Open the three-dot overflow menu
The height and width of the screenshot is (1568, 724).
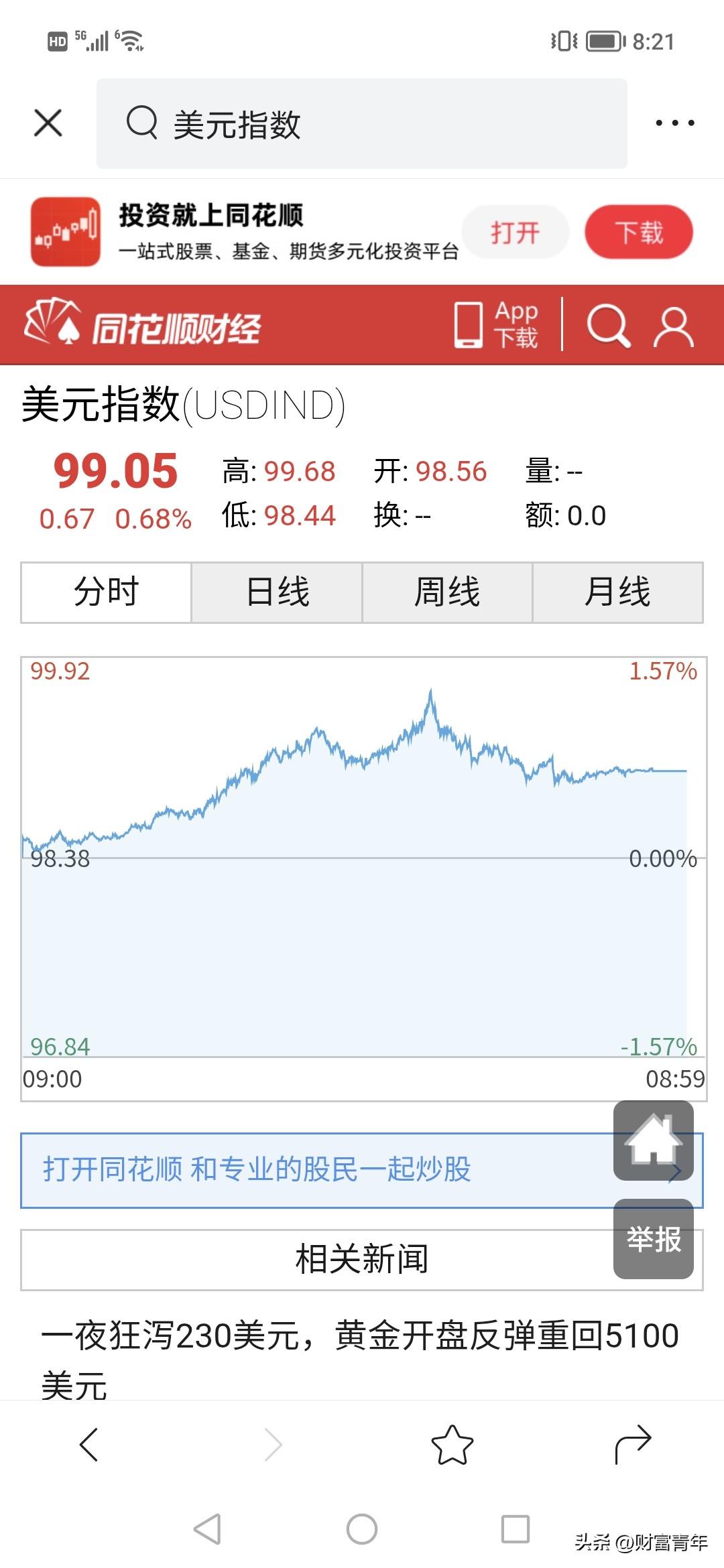coord(674,123)
